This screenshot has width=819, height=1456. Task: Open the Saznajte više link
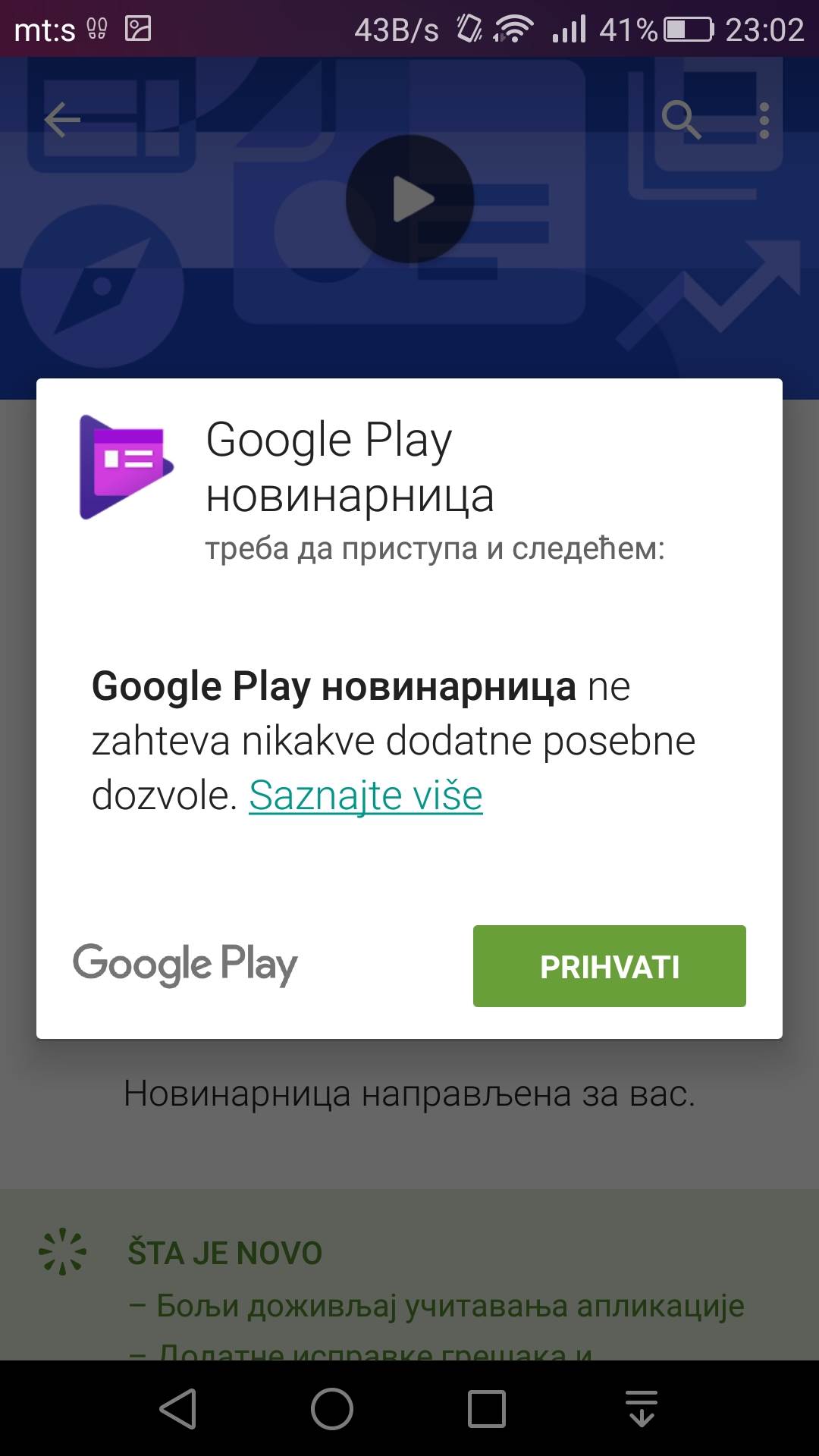click(366, 795)
